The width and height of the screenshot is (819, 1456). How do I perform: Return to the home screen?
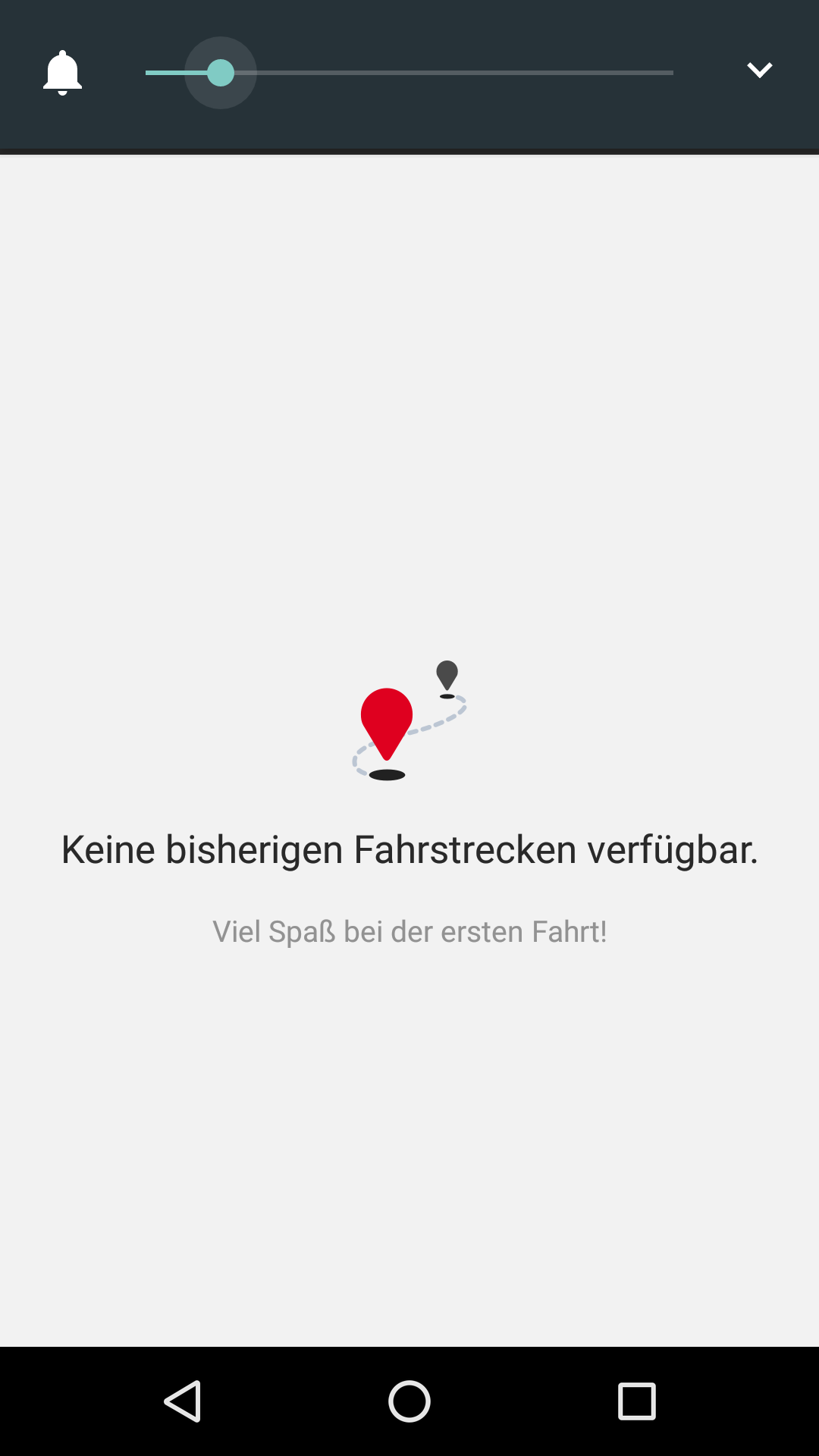pos(409,1401)
